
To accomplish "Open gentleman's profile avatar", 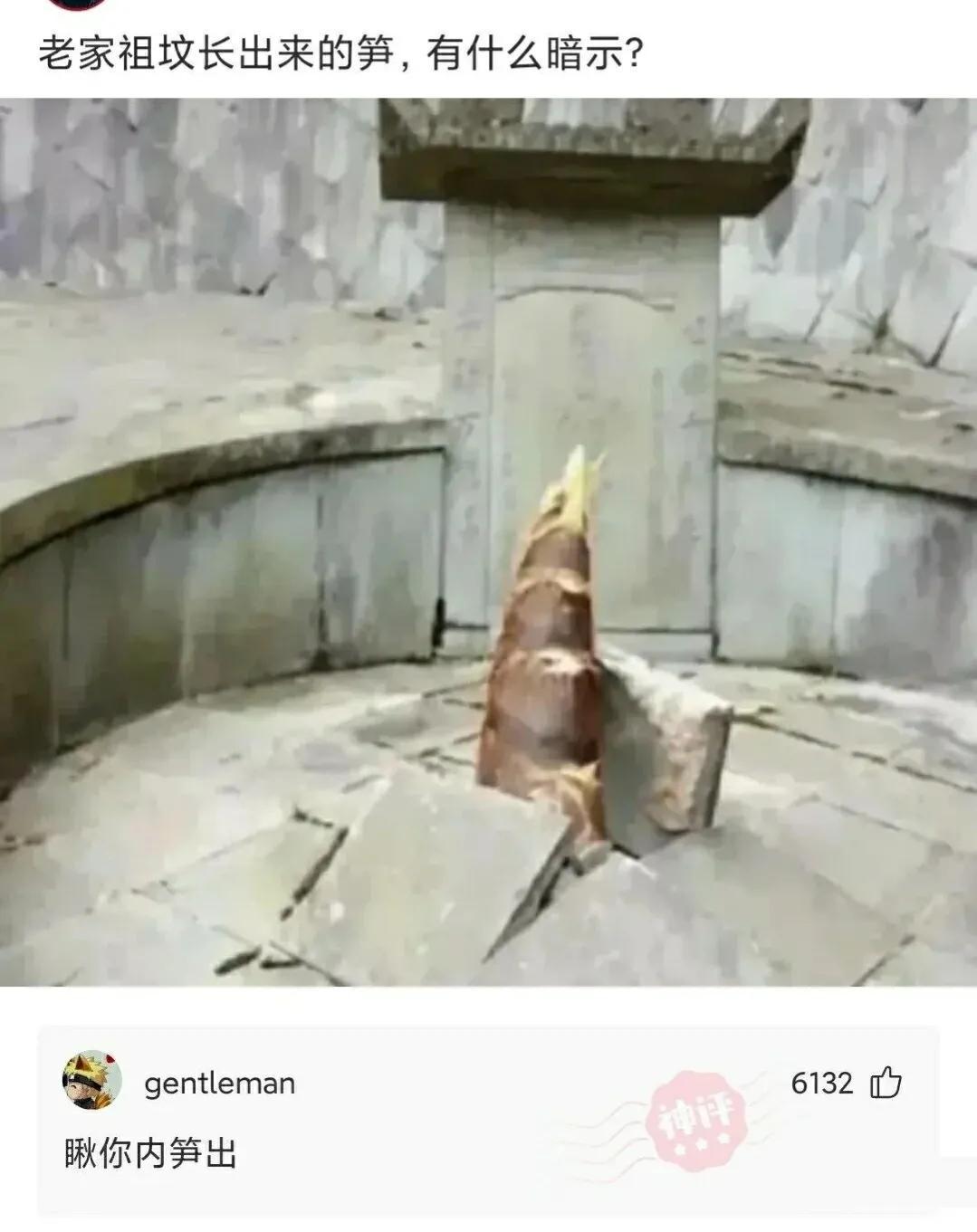I will coord(91,1081).
